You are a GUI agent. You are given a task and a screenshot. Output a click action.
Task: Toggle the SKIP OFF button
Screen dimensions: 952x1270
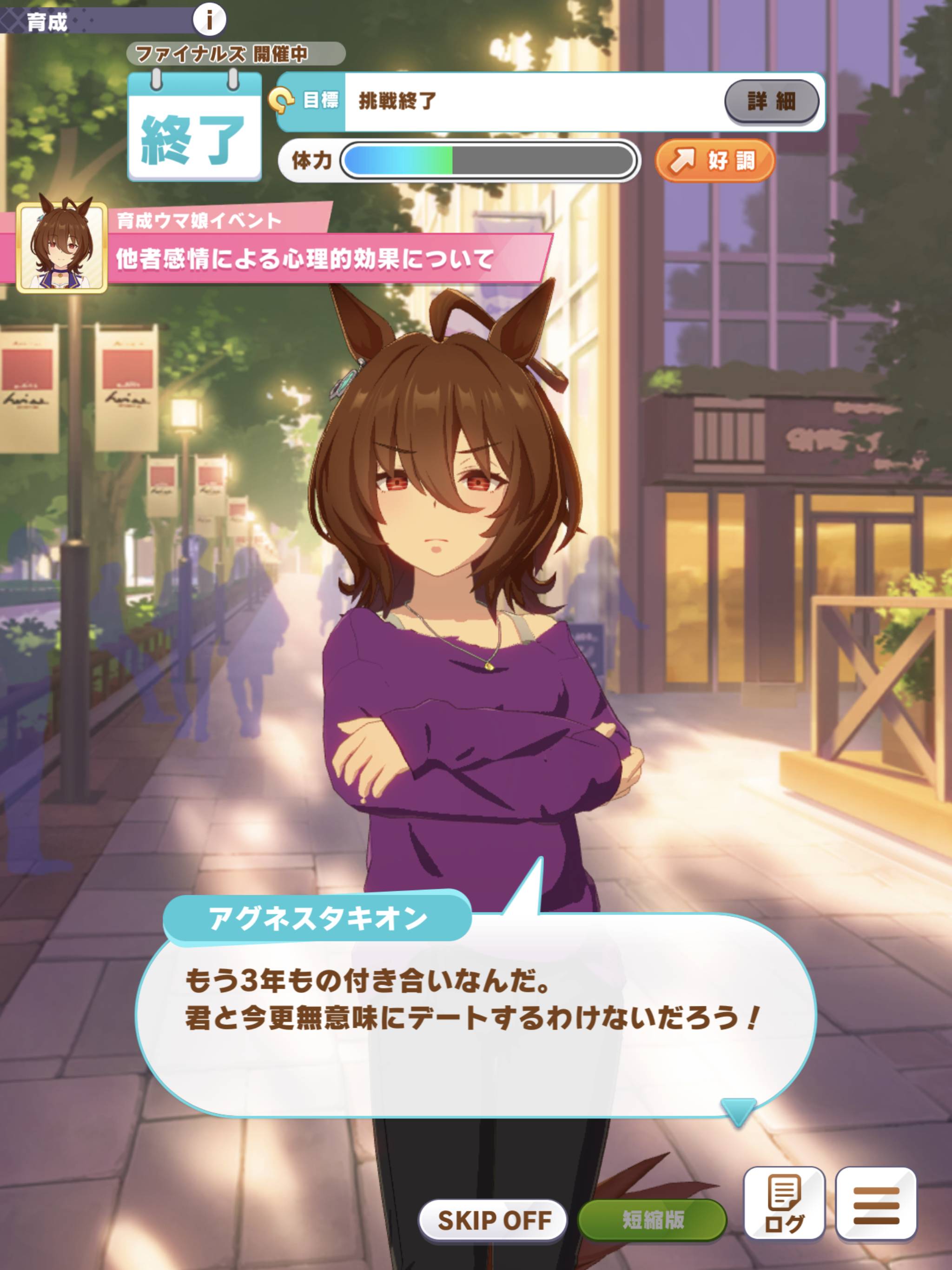[493, 1220]
